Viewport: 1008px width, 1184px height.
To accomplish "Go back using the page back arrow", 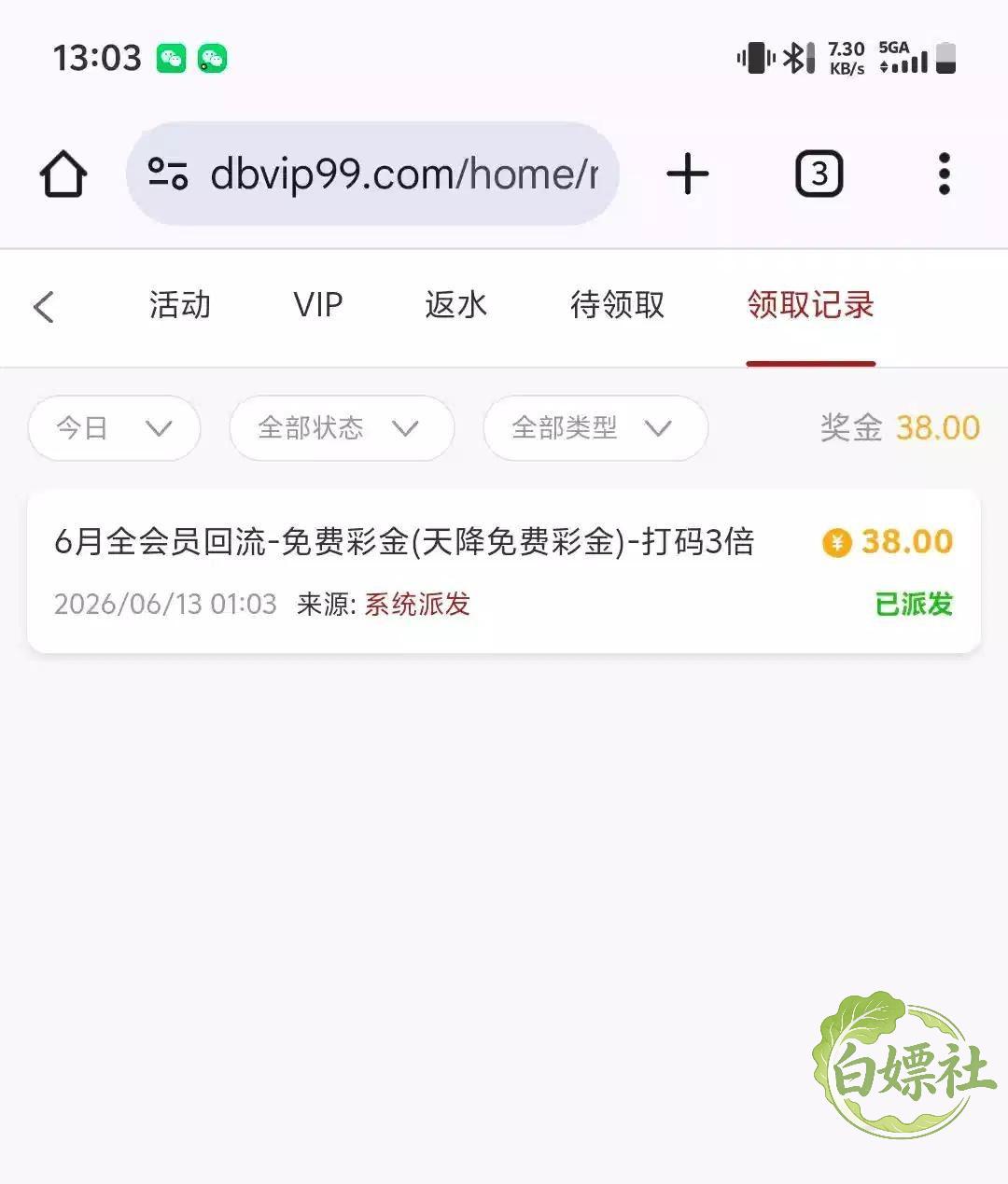I will (x=44, y=307).
